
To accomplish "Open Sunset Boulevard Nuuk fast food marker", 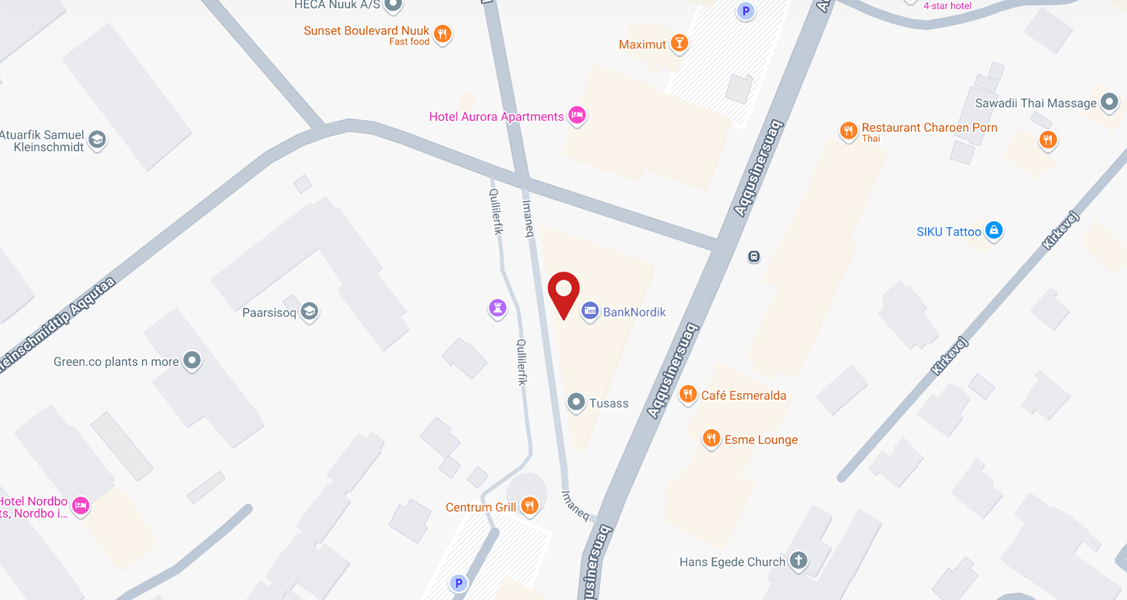I will click(442, 35).
